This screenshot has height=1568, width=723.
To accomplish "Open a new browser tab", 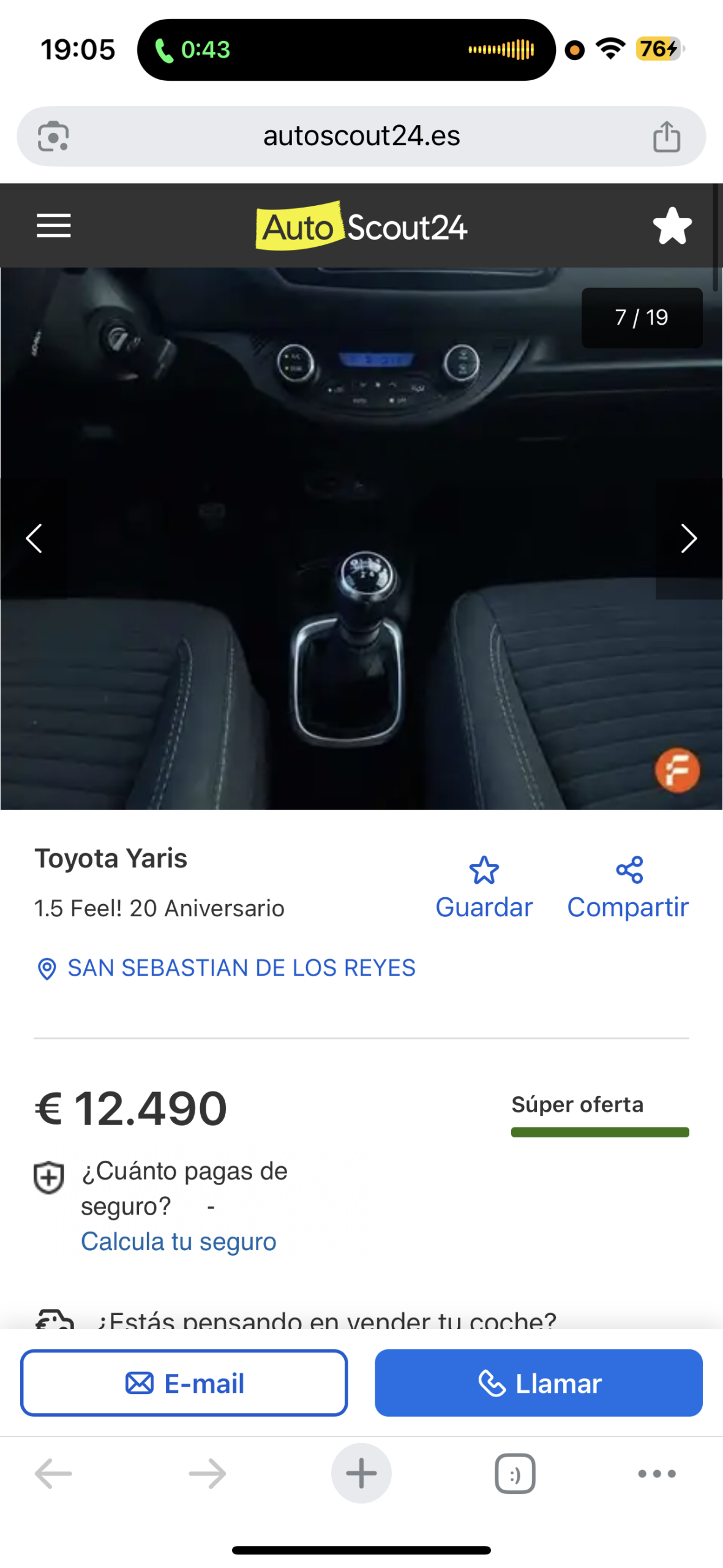I will [361, 1473].
